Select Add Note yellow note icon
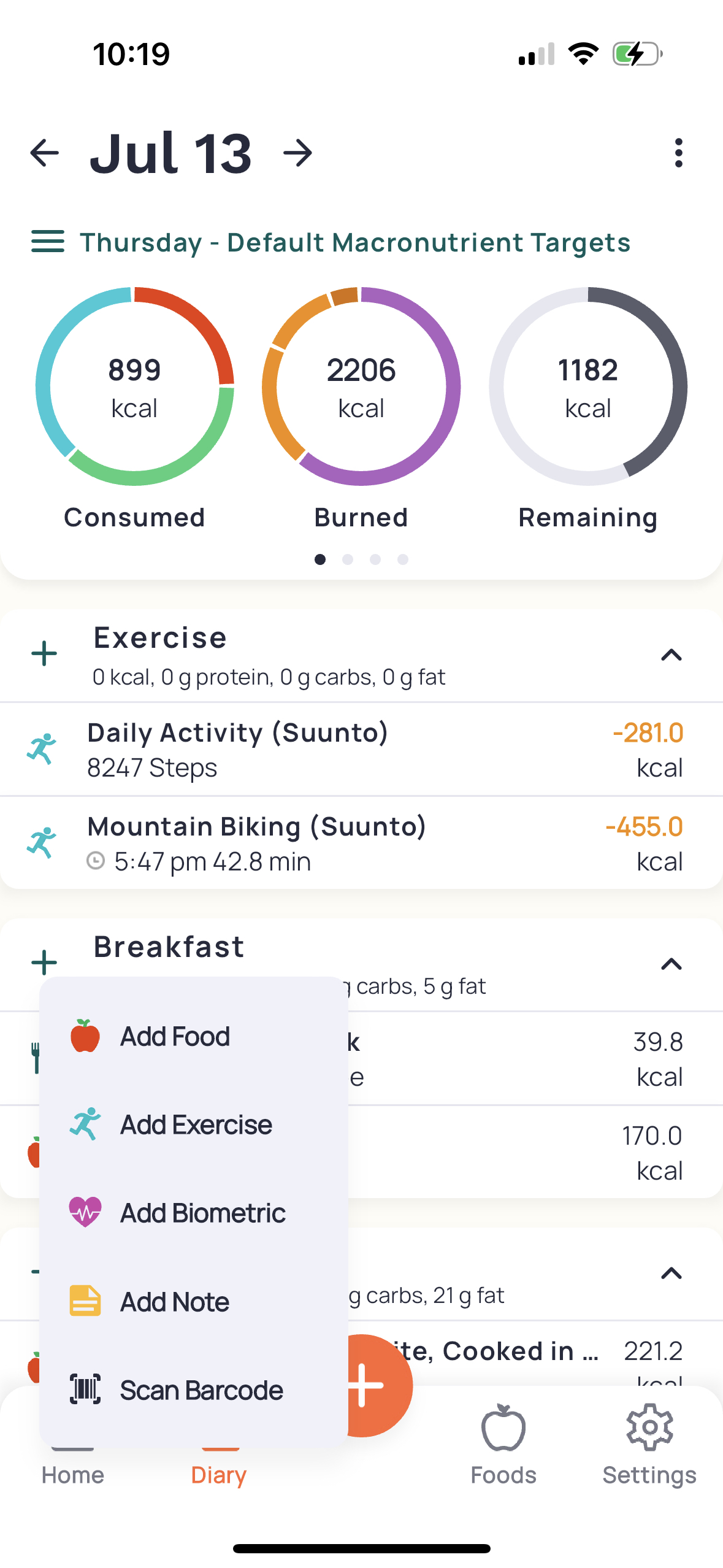Viewport: 723px width, 1568px height. coord(86,1301)
